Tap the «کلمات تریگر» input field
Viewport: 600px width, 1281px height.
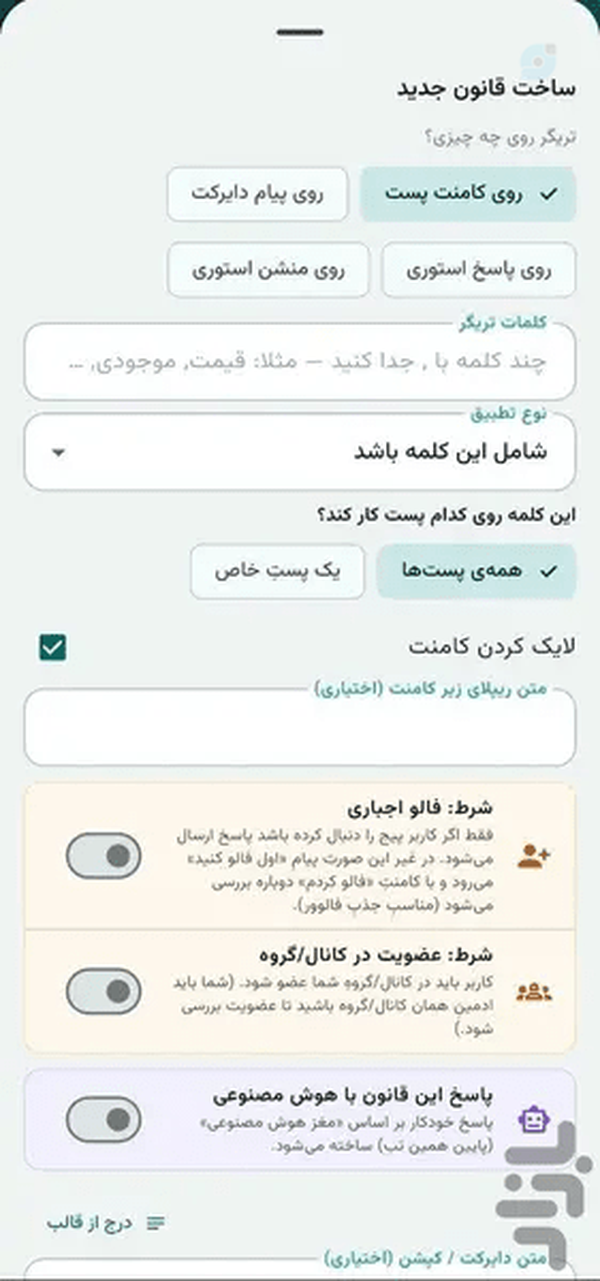pos(300,361)
